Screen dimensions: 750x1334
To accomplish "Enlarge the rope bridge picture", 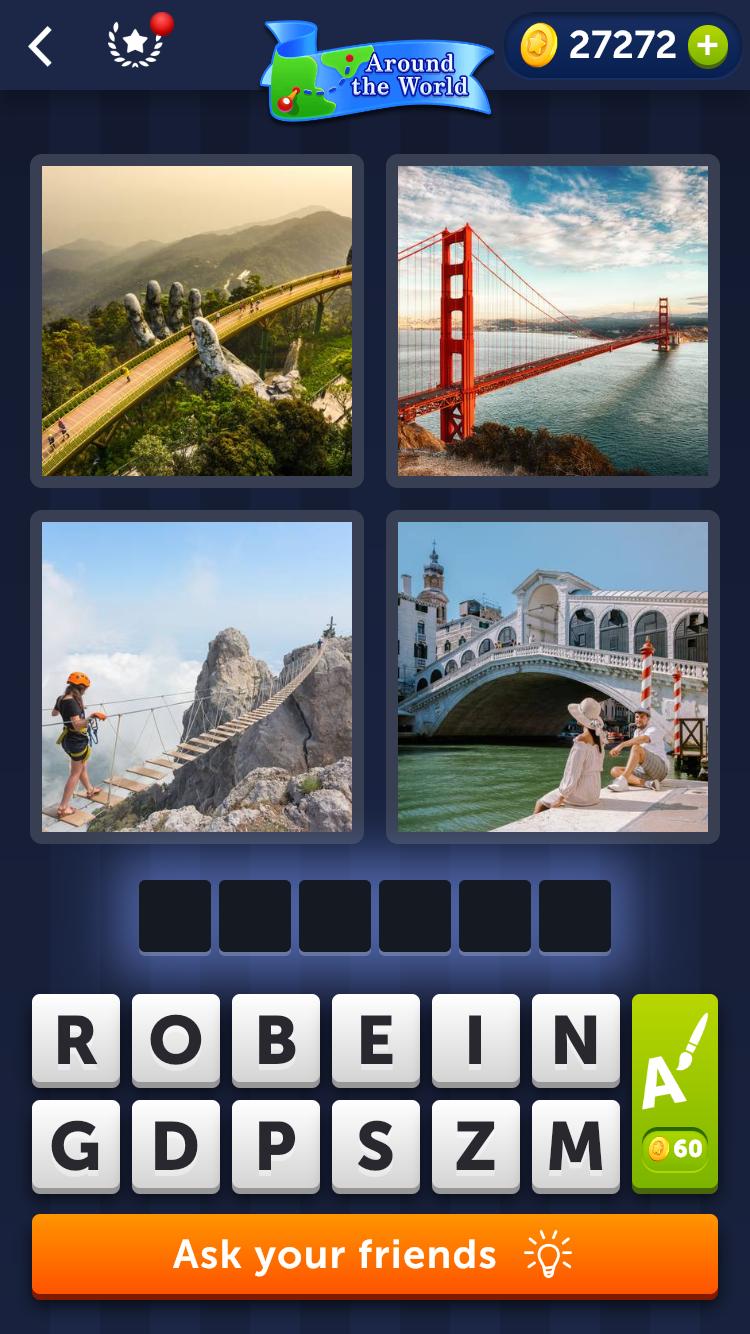I will point(197,677).
